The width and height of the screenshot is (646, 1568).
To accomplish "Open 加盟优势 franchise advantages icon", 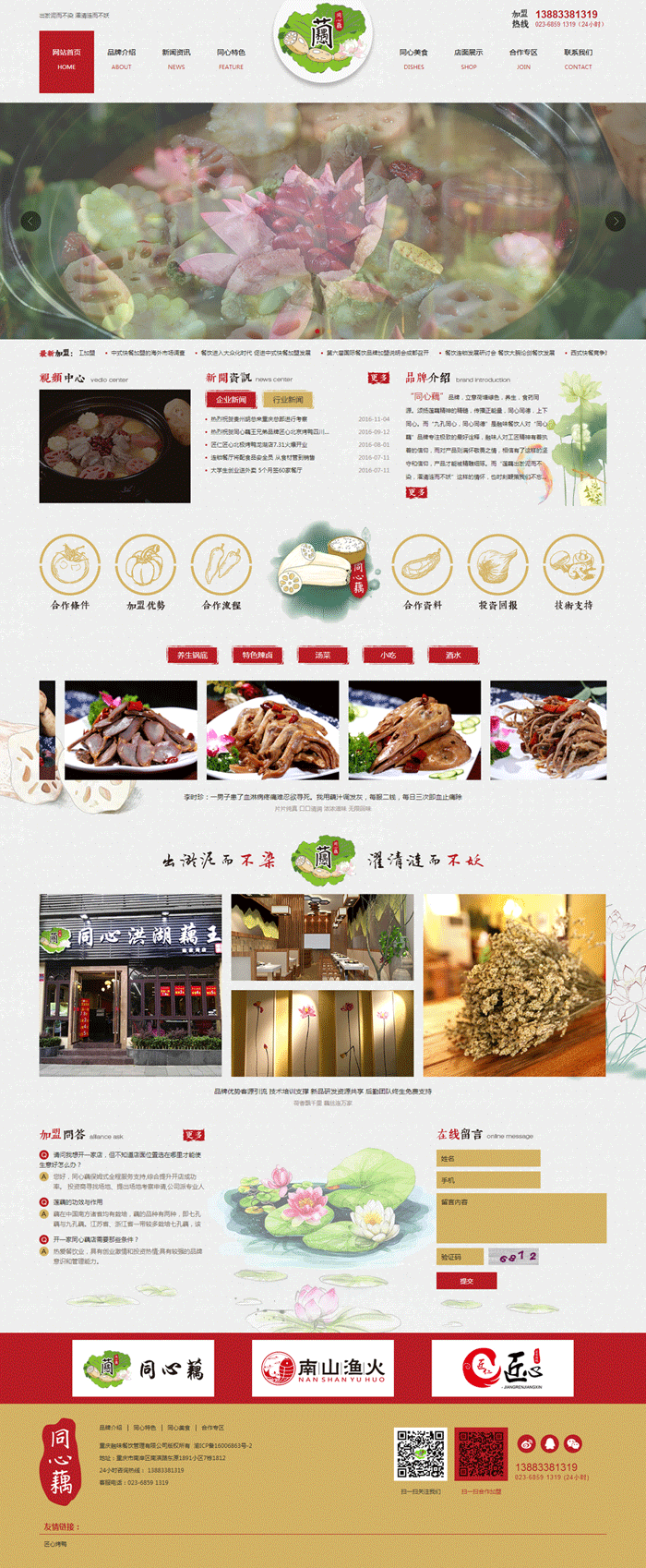I will (x=145, y=565).
